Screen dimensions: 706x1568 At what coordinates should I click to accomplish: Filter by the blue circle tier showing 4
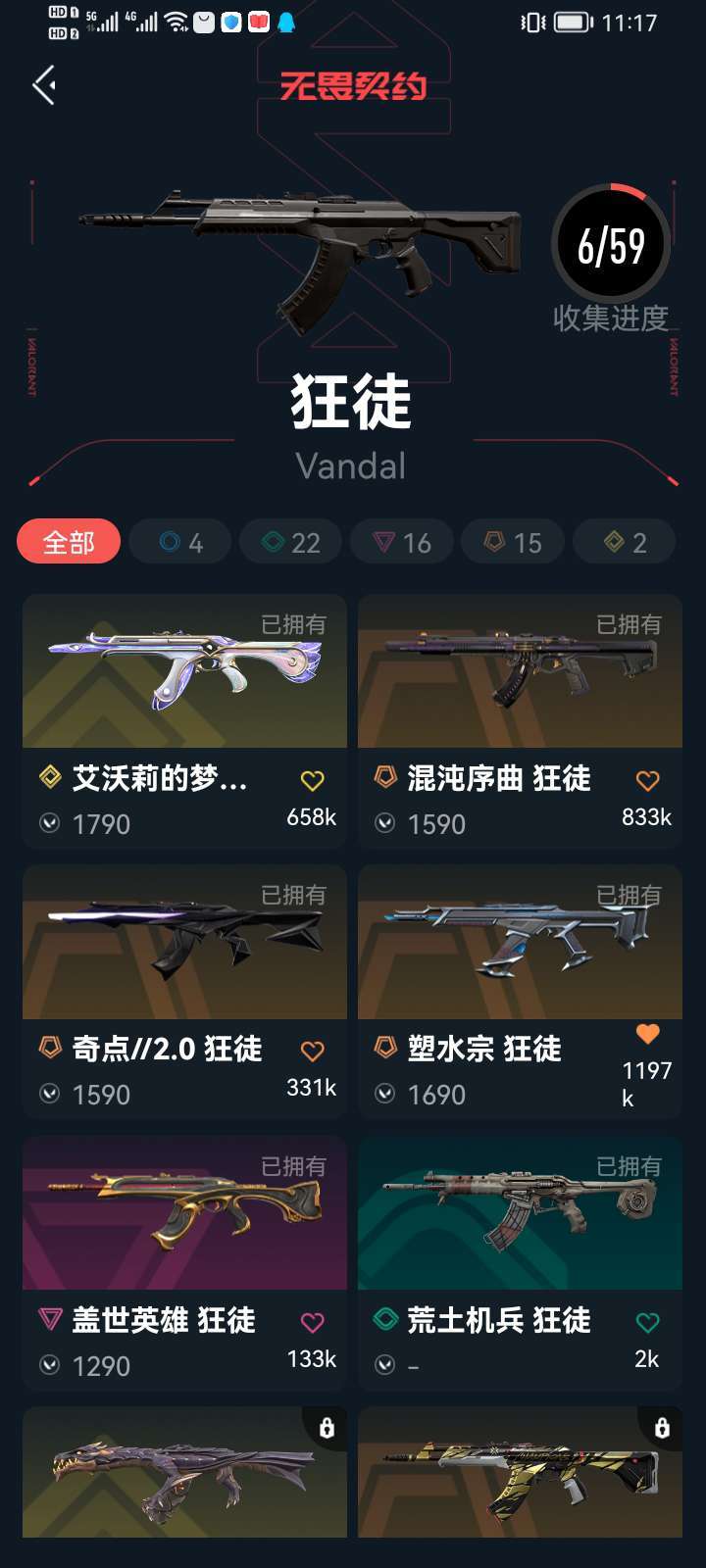coord(180,542)
